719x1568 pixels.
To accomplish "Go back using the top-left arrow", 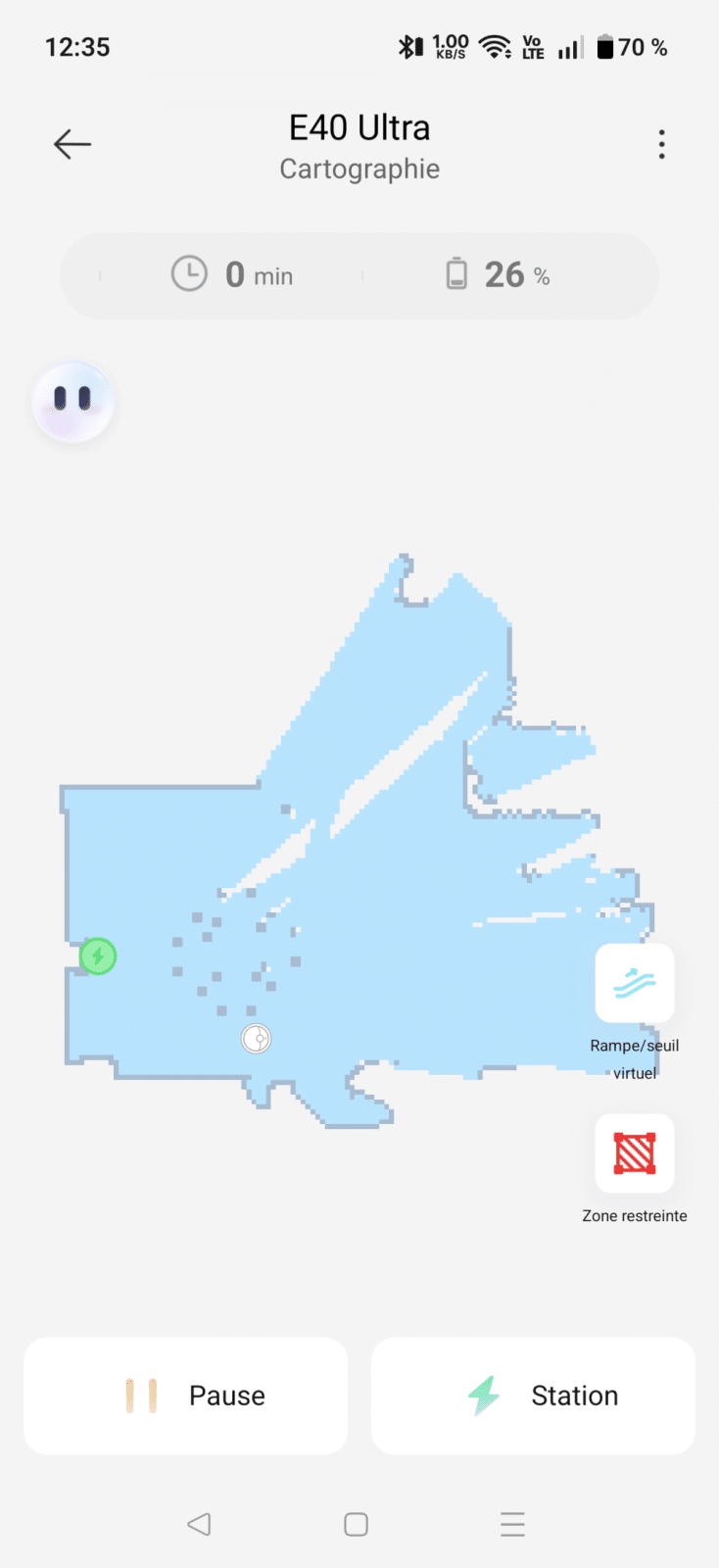I will 72,144.
